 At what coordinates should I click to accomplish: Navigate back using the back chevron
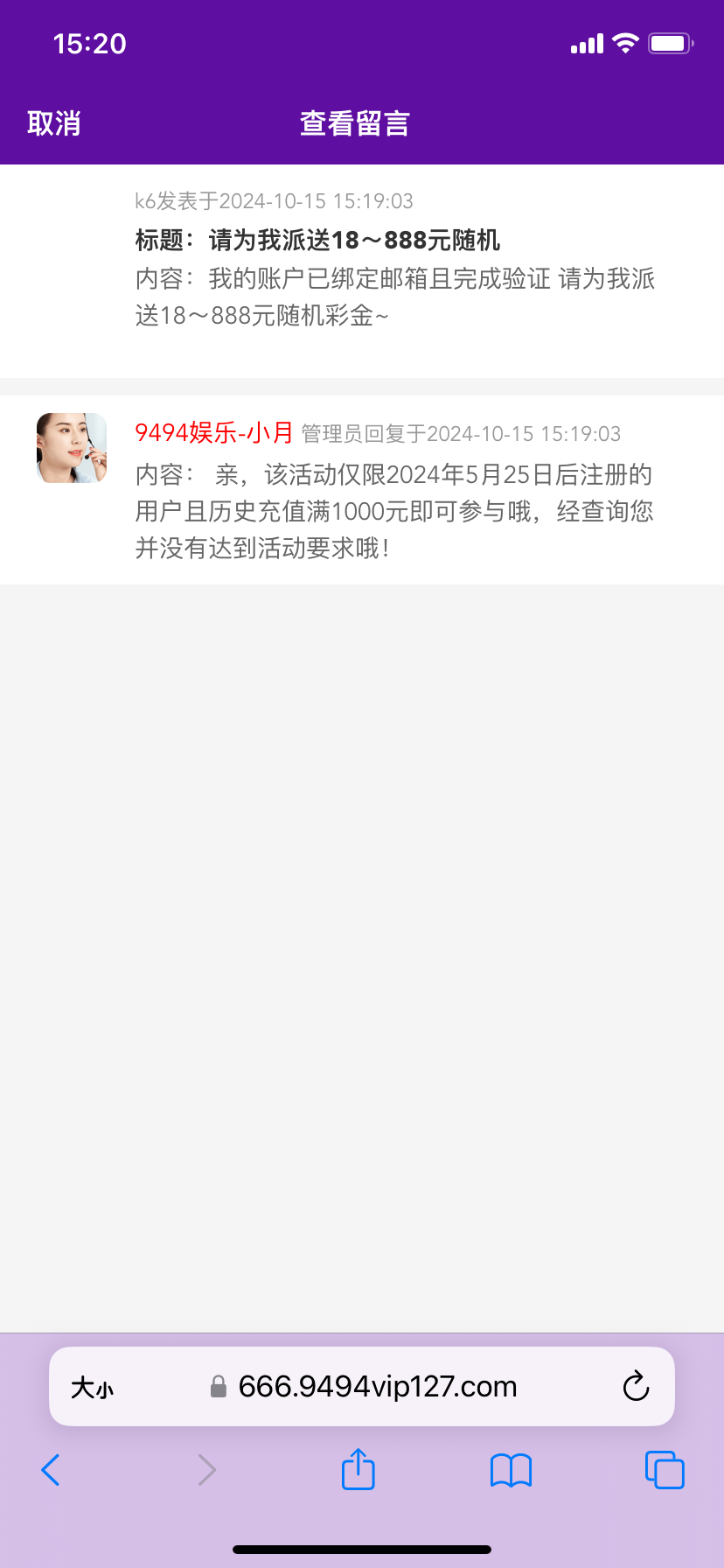tap(50, 1470)
